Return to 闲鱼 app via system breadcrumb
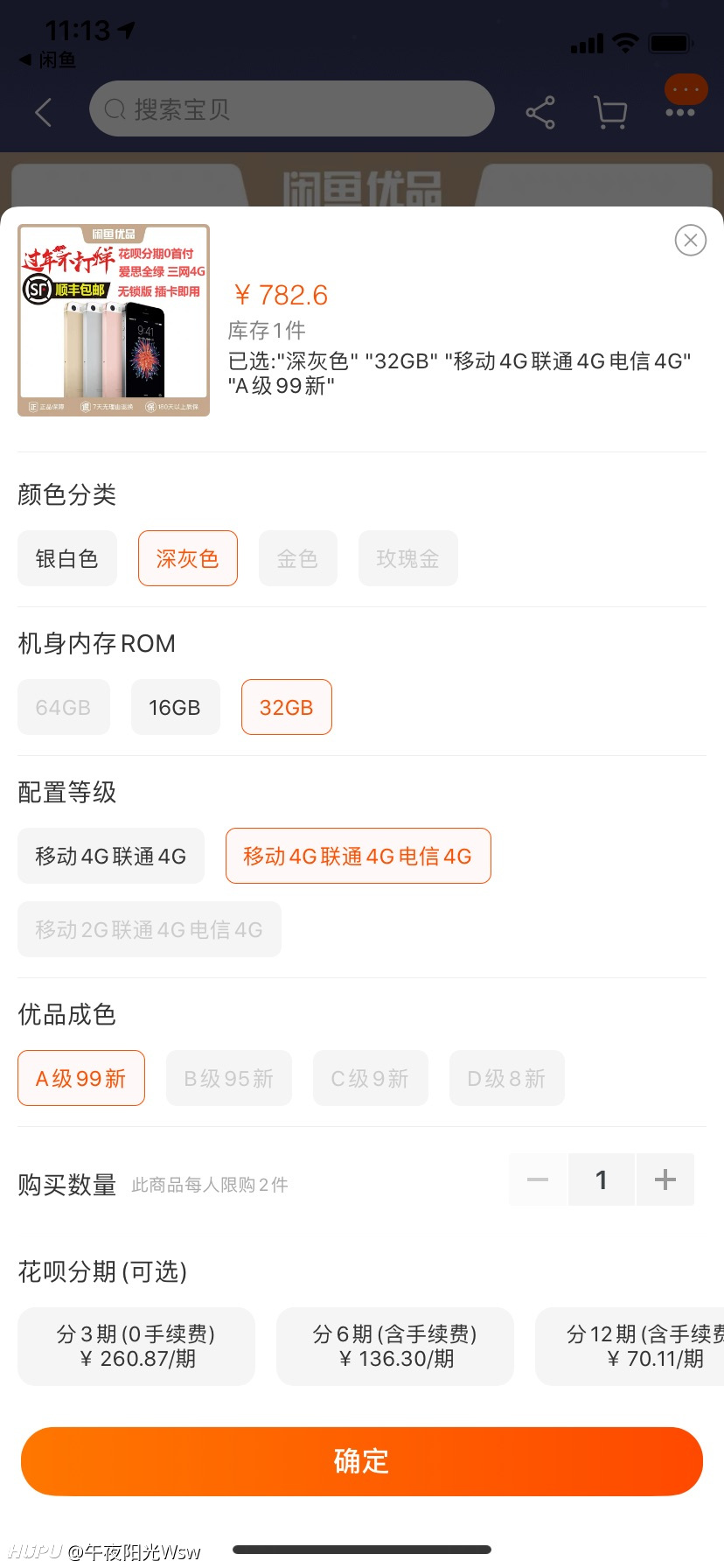Image resolution: width=724 pixels, height=1568 pixels. [48, 59]
